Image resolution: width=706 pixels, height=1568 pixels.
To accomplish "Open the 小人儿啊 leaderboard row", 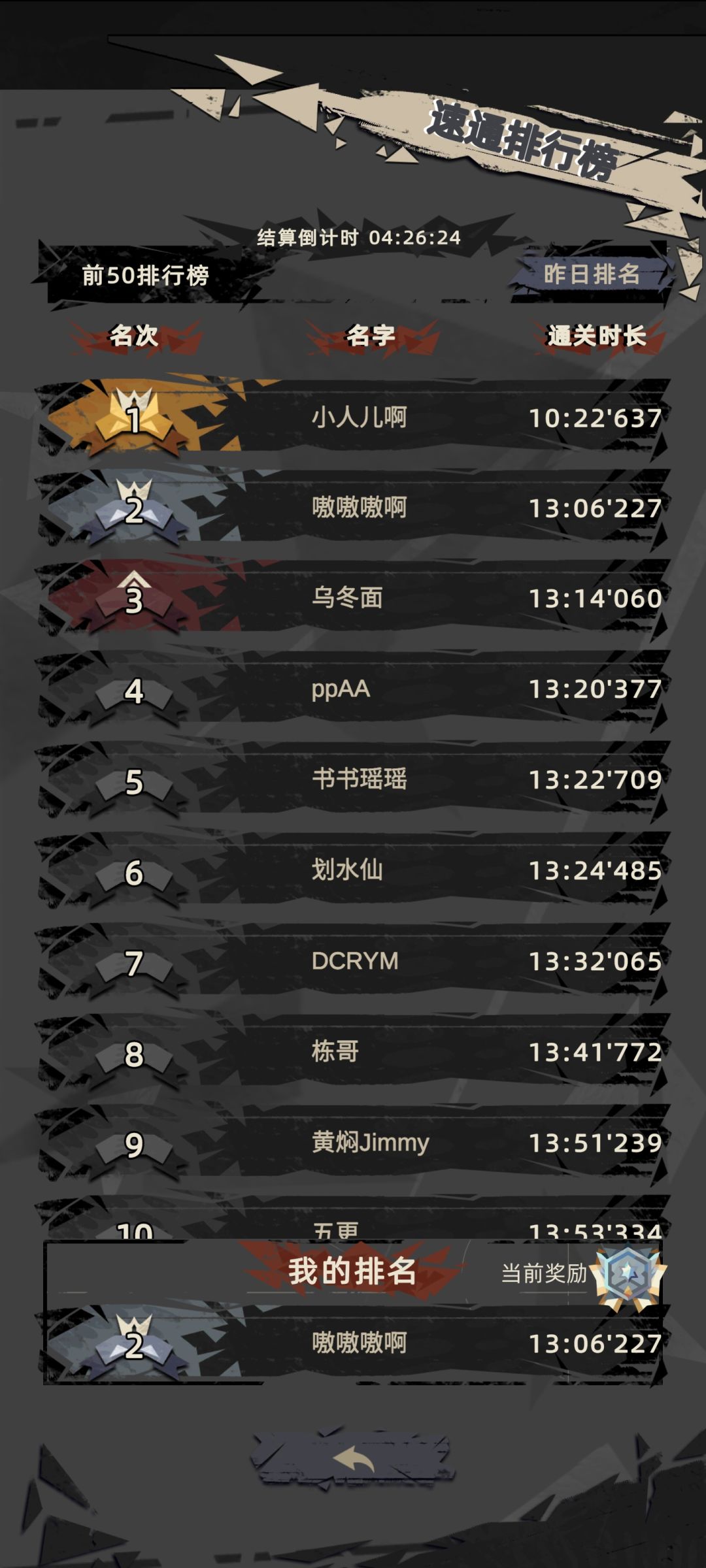I will coord(353,417).
